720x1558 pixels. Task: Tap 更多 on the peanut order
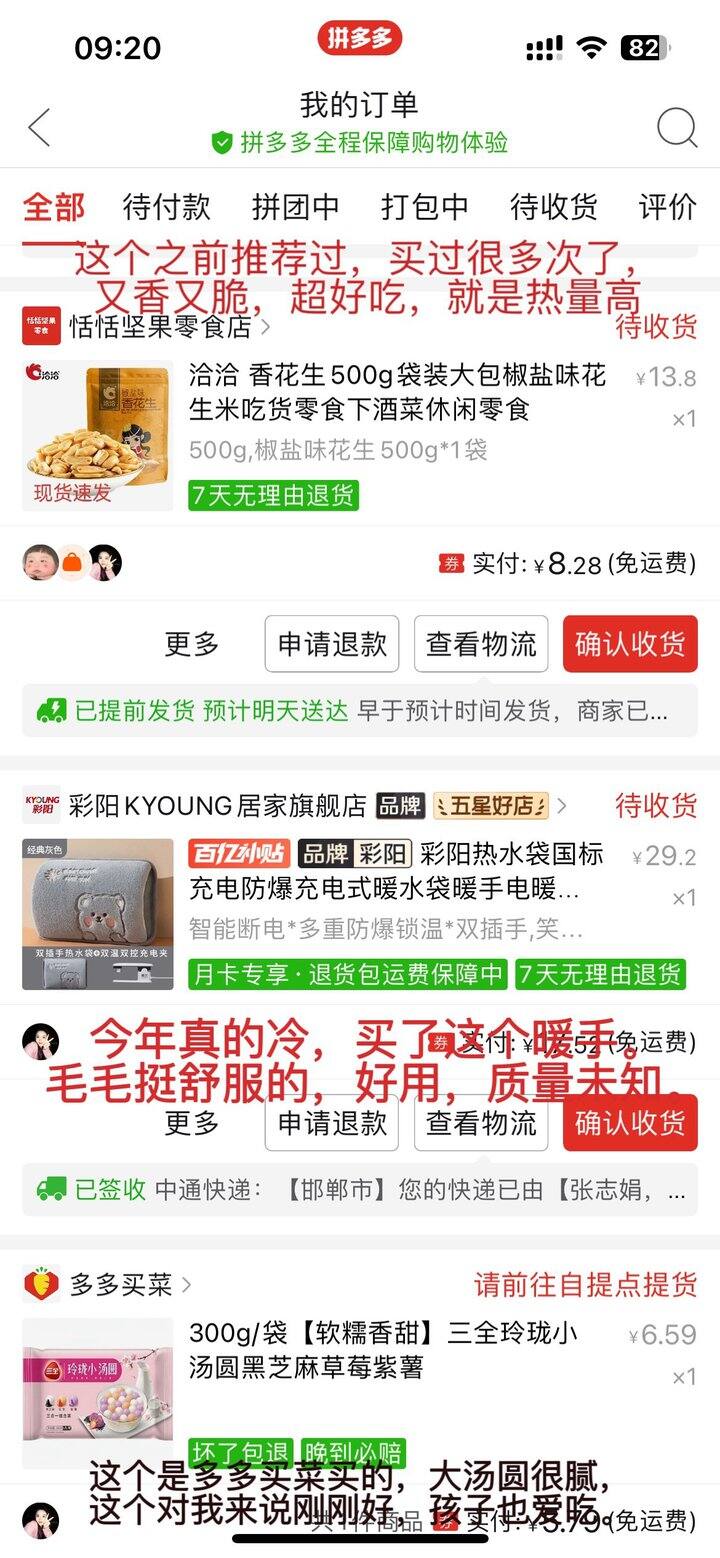tap(191, 644)
